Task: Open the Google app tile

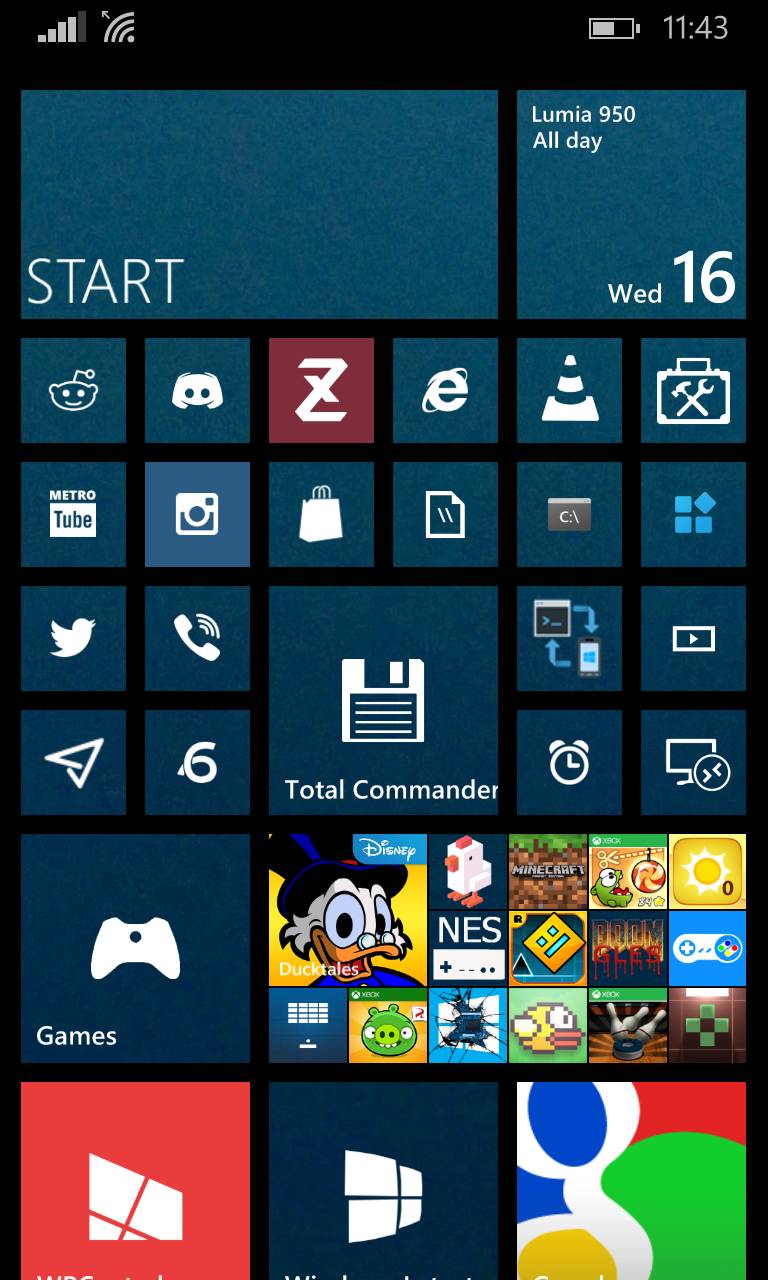Action: click(631, 1181)
